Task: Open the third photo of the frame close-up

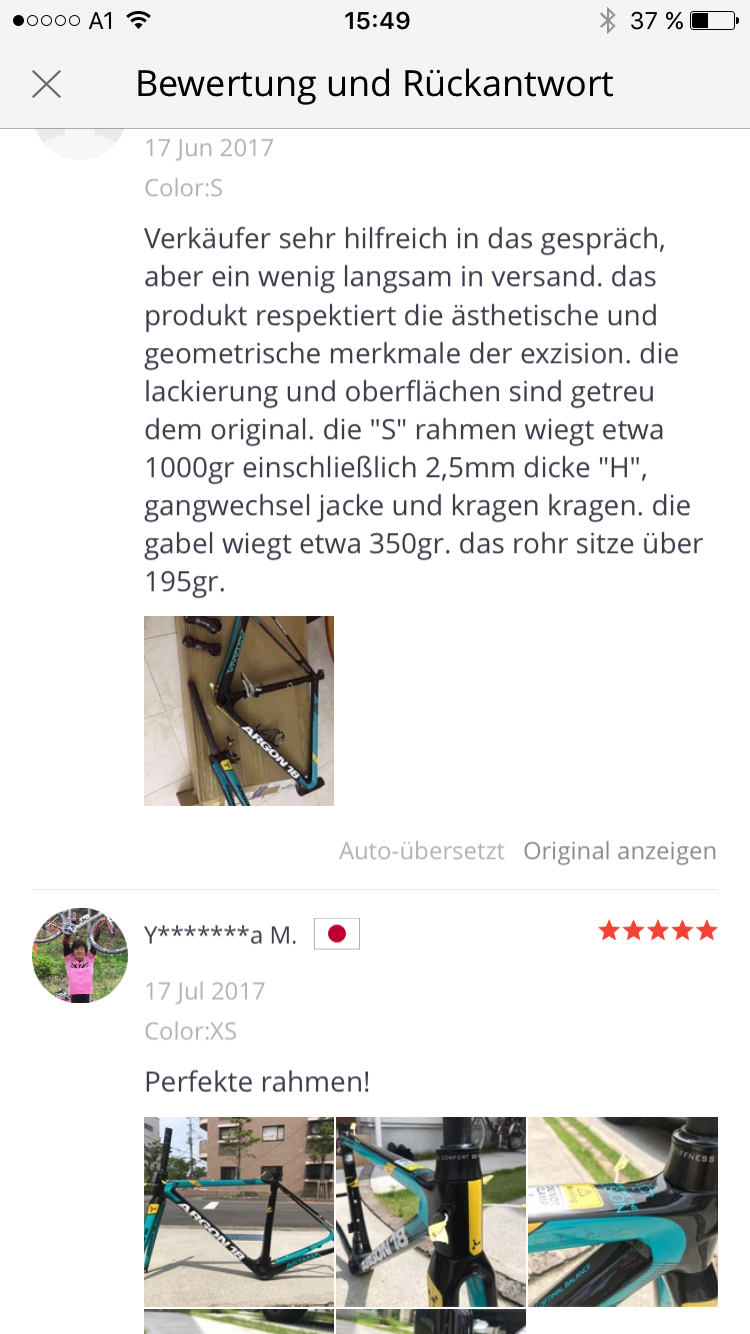Action: click(x=623, y=1211)
